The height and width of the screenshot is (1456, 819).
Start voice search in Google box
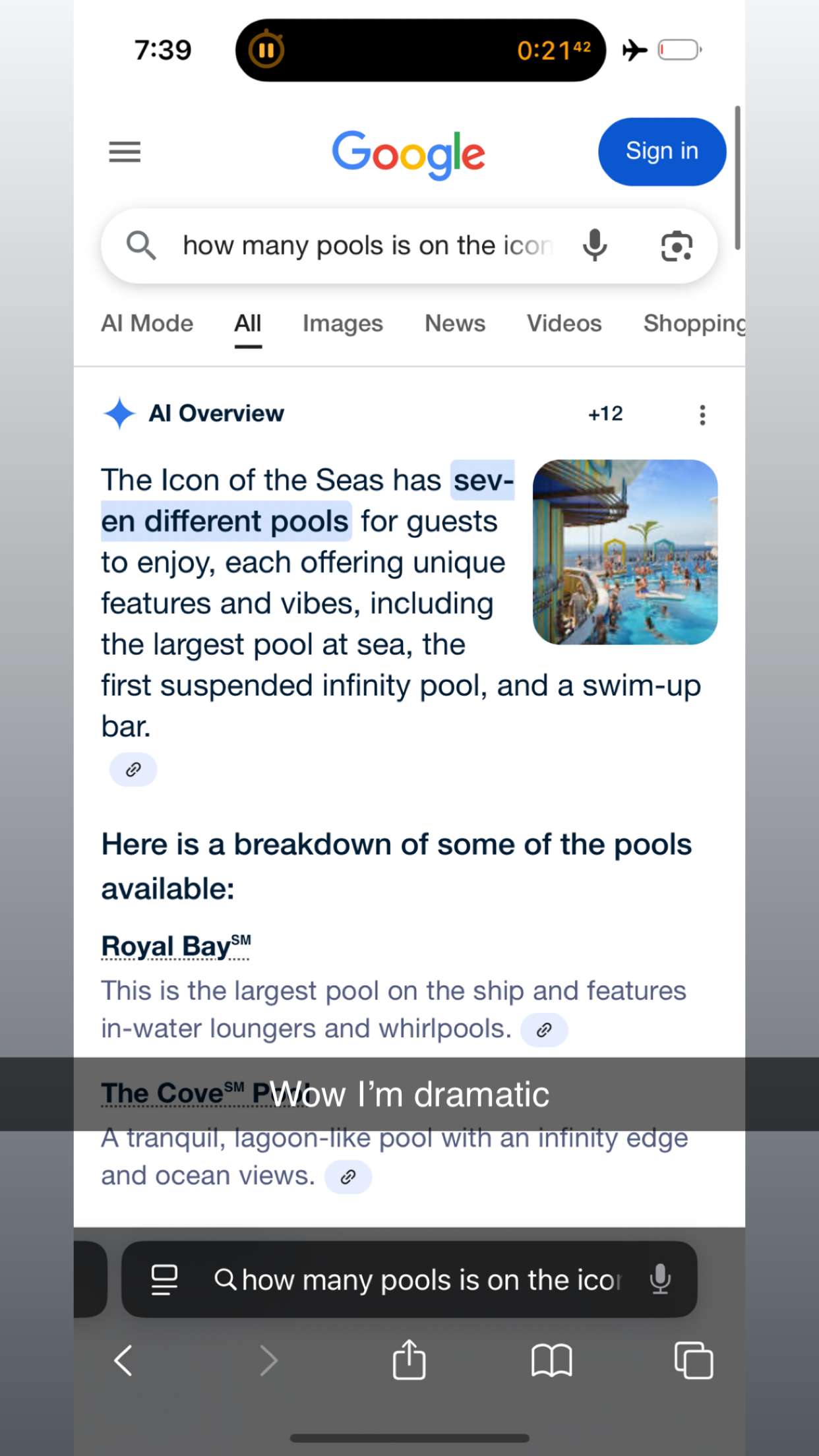click(x=594, y=246)
